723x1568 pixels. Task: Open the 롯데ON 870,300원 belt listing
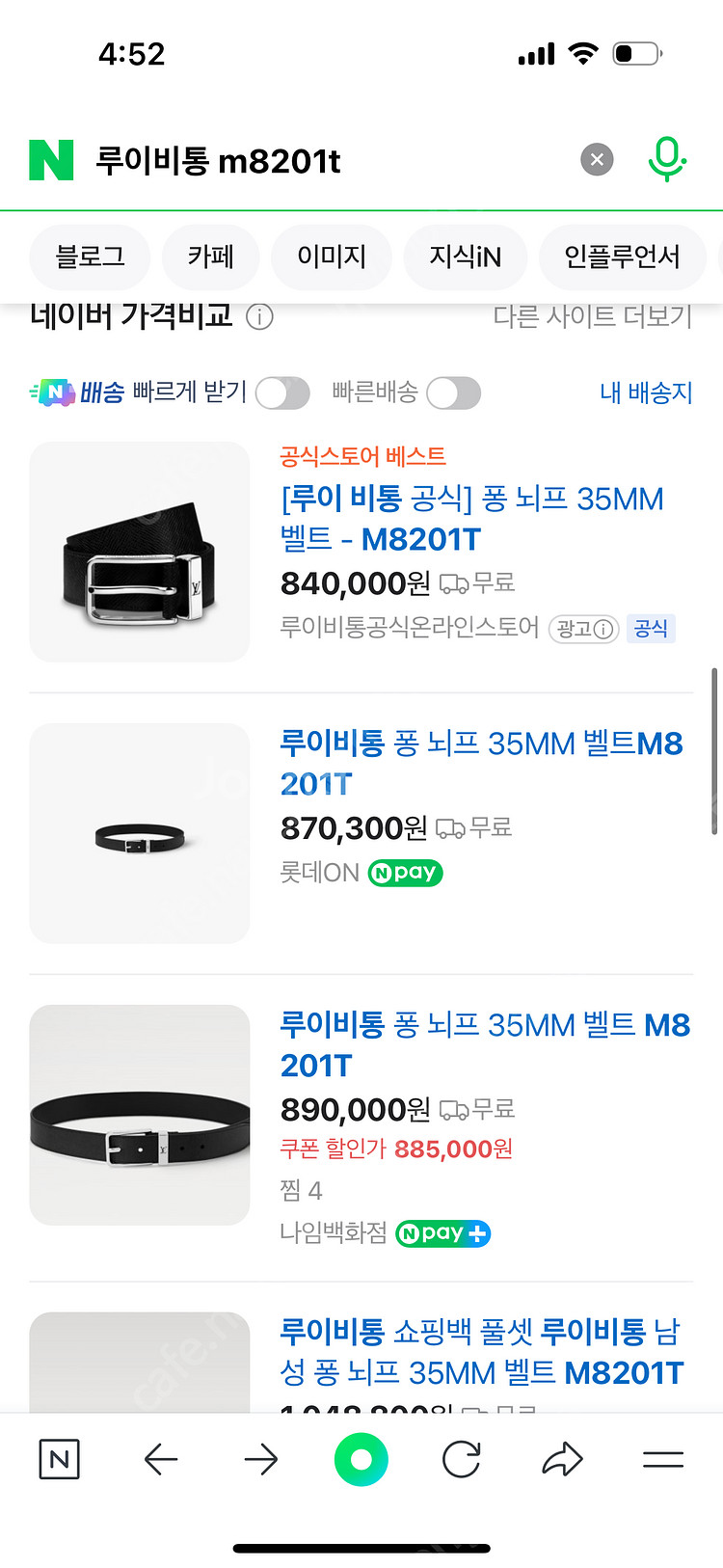(480, 763)
